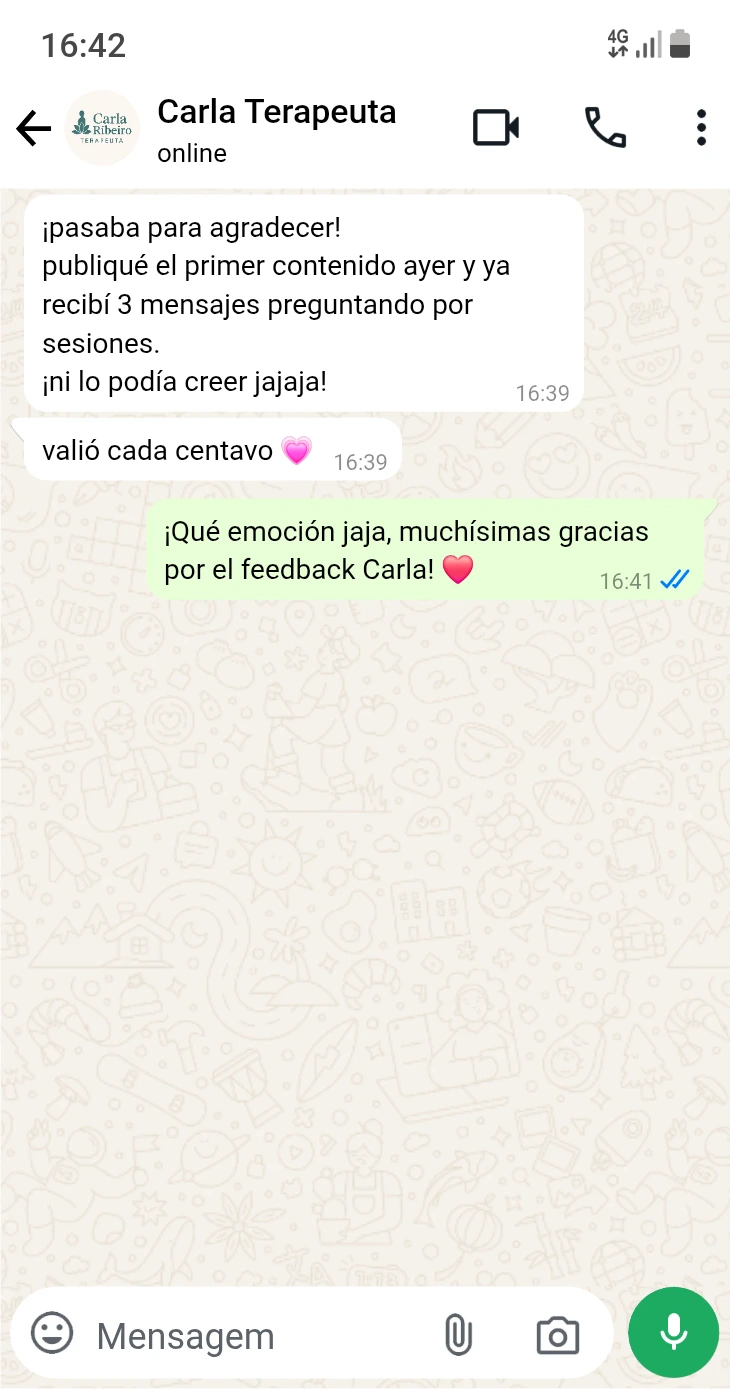The image size is (730, 1390).
Task: Attach a file with the paperclip
Action: click(x=458, y=1335)
